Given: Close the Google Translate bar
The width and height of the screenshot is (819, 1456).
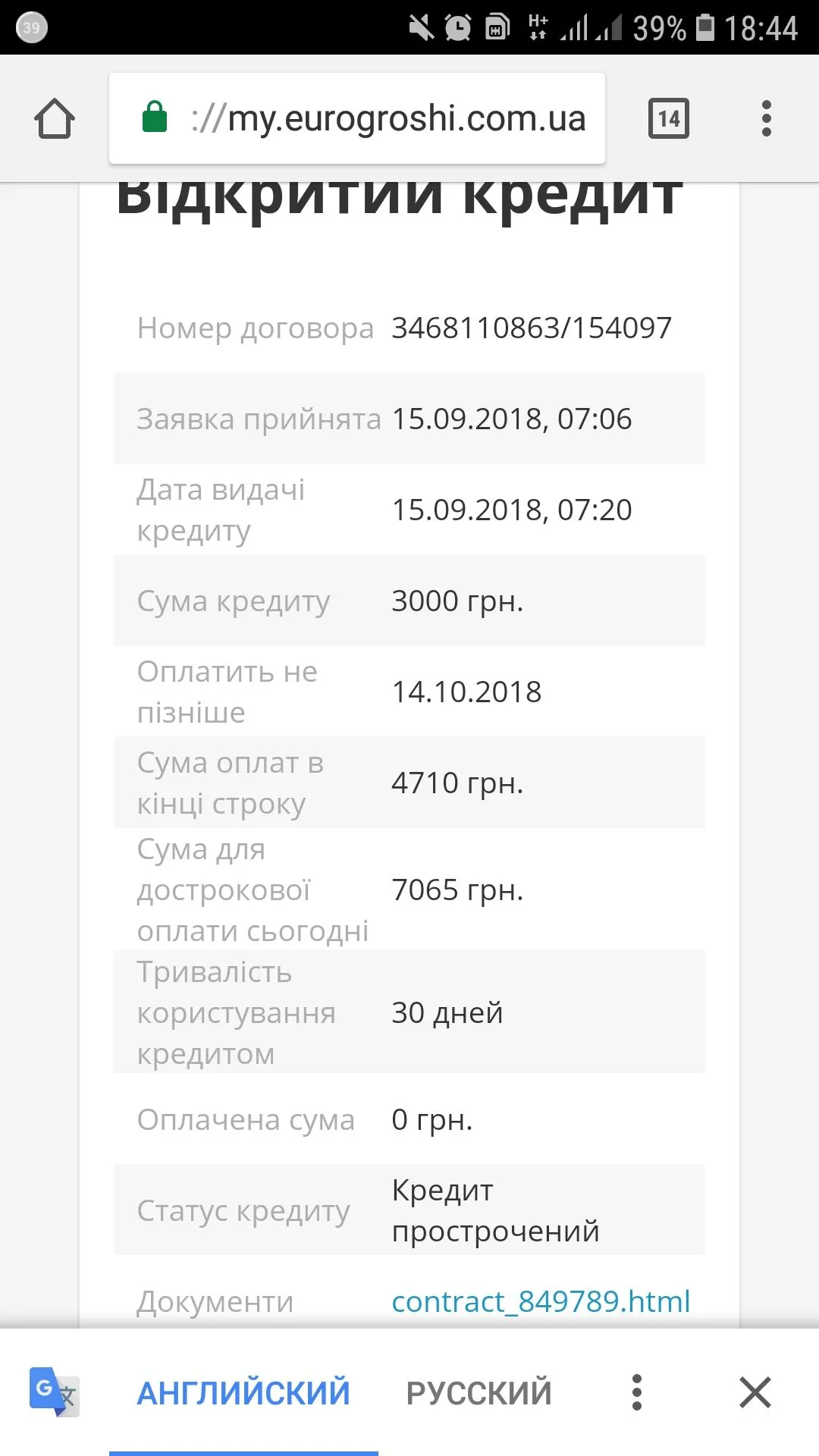Looking at the screenshot, I should pyautogui.click(x=755, y=1392).
